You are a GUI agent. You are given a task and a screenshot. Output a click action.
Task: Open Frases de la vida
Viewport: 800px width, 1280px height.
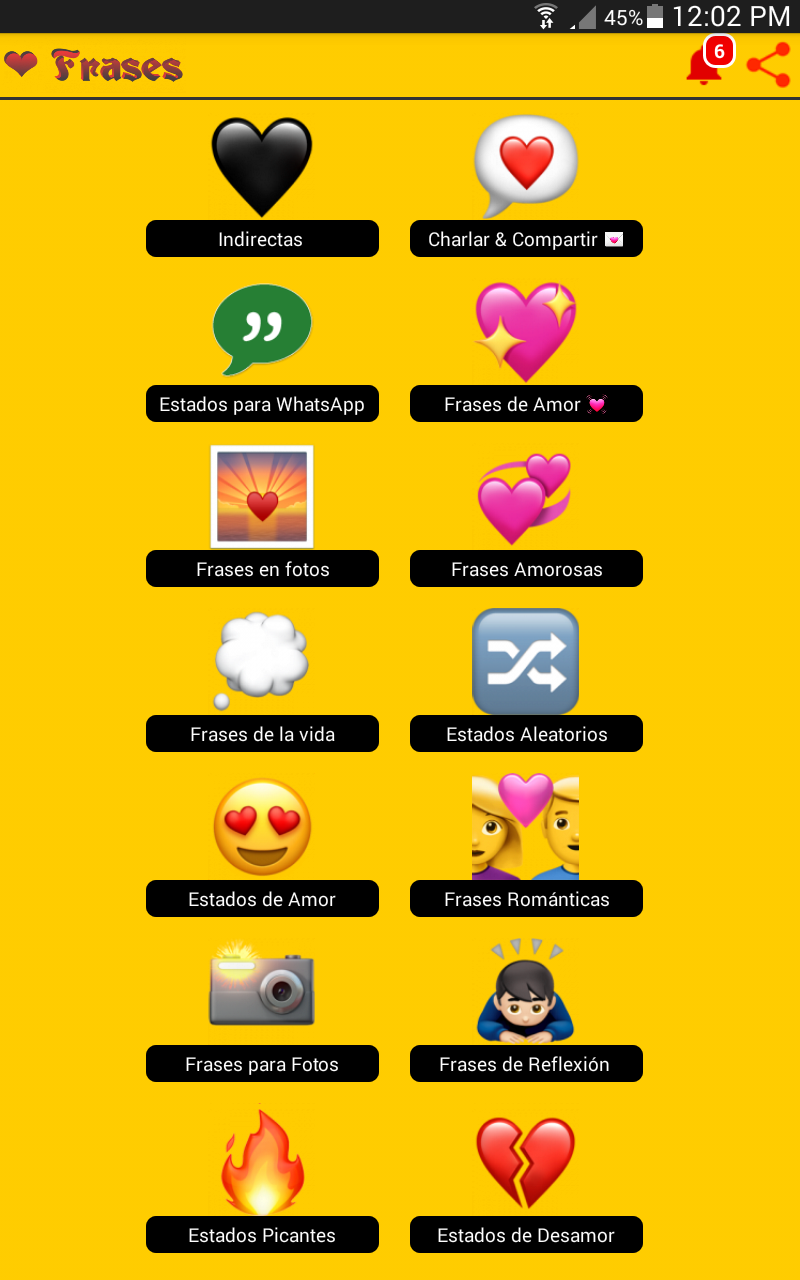(x=262, y=734)
